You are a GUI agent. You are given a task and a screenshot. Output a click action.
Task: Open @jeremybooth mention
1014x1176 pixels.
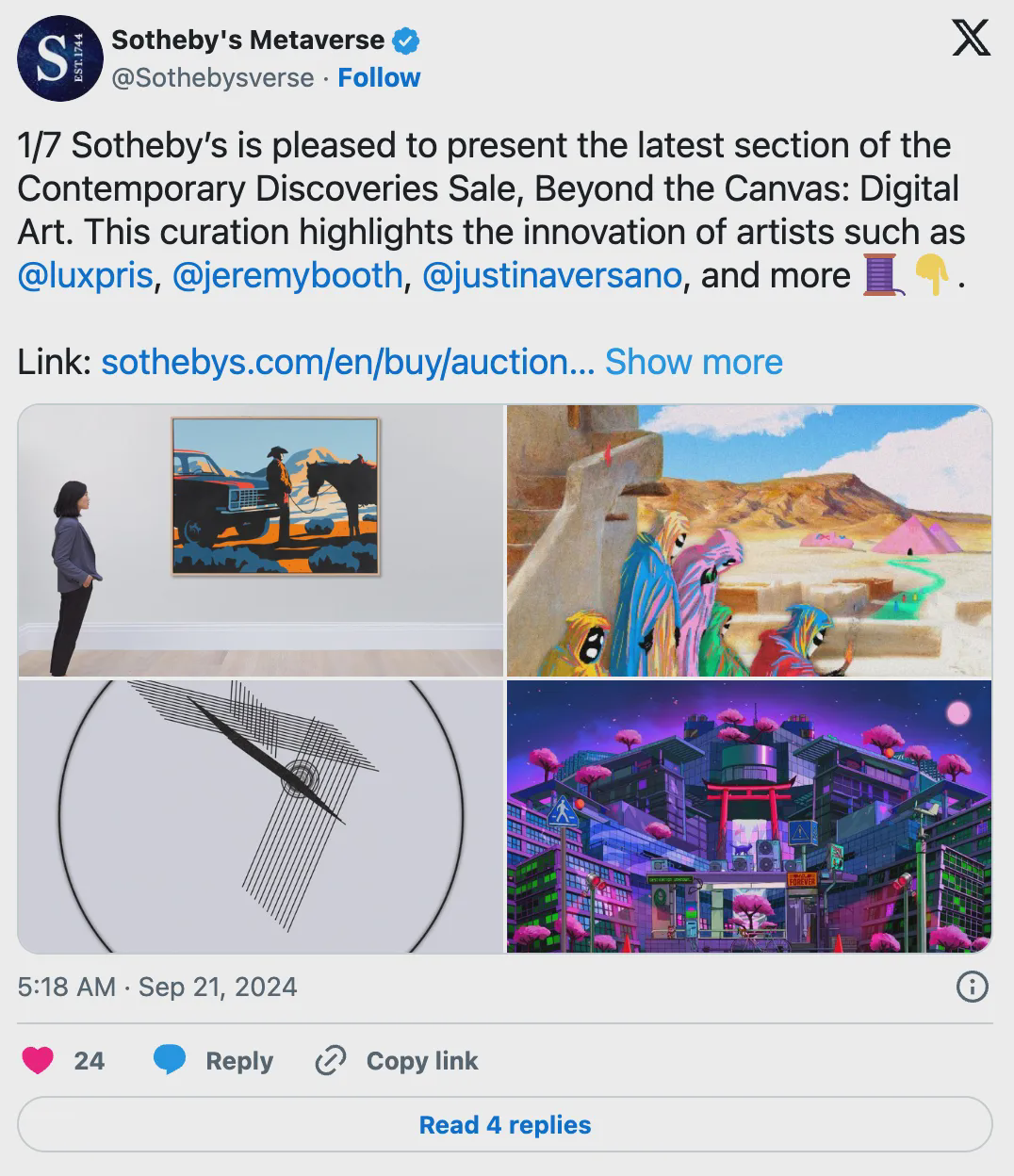287,275
